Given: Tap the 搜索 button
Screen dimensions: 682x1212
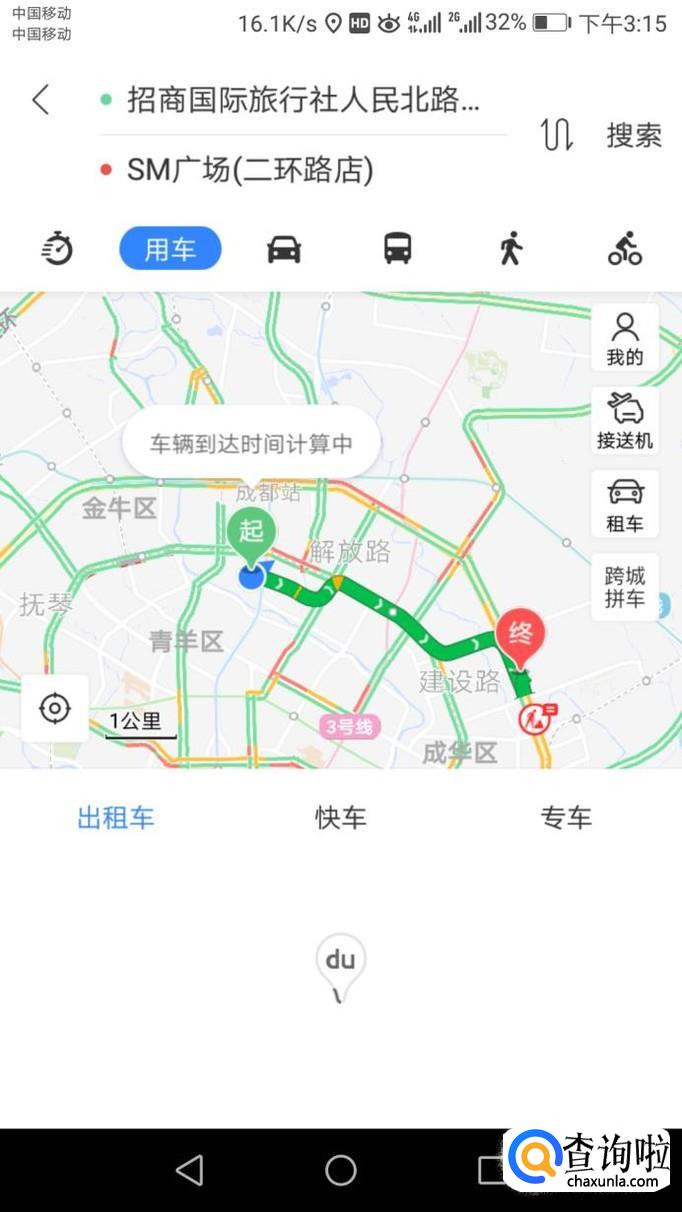Looking at the screenshot, I should coord(634,135).
